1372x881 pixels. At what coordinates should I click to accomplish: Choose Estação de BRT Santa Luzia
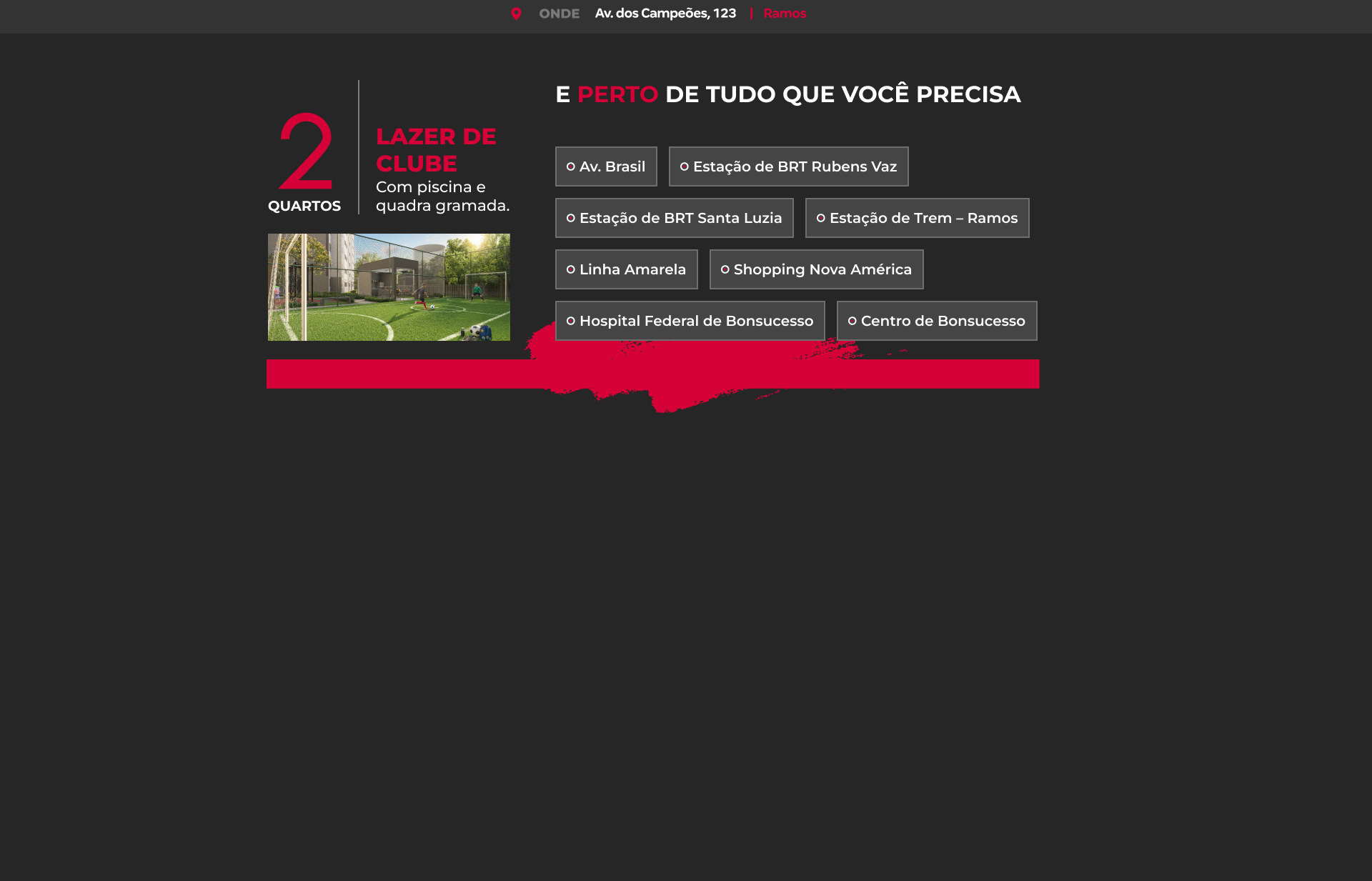tap(674, 218)
